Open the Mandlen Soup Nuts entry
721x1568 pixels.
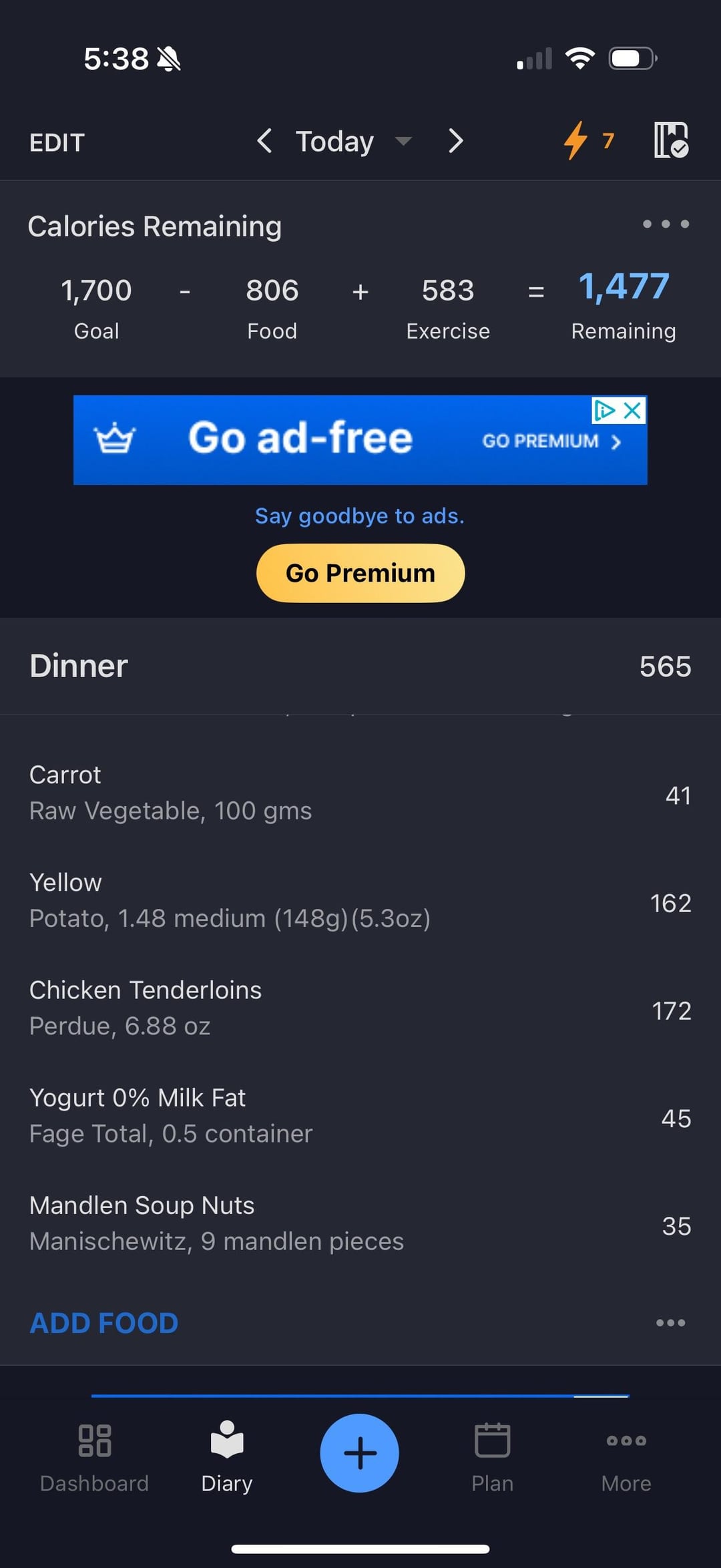pyautogui.click(x=360, y=1223)
